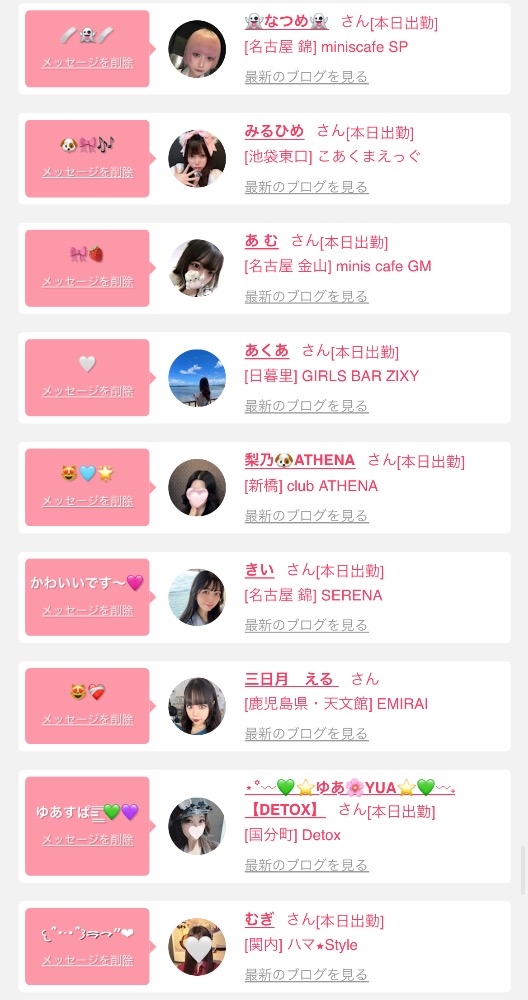The image size is (528, 1000).
Task: Delete the かわいいです message to きい
Action: point(87,610)
